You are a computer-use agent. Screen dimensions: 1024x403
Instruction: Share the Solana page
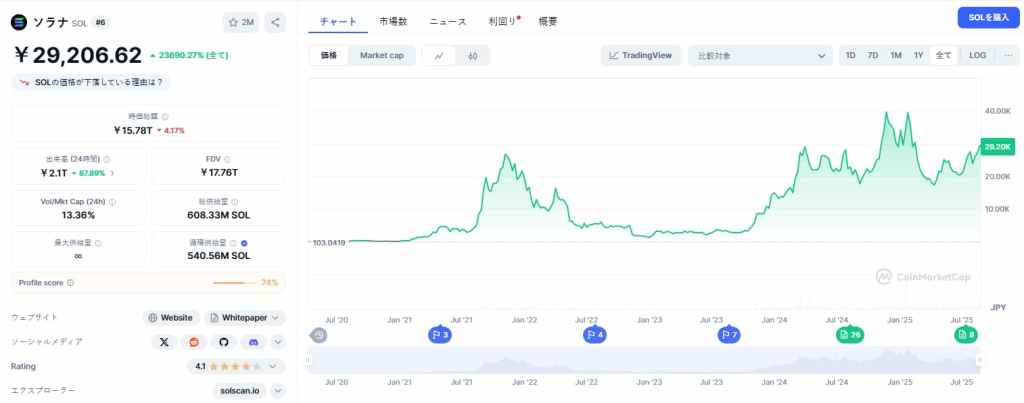pos(275,21)
